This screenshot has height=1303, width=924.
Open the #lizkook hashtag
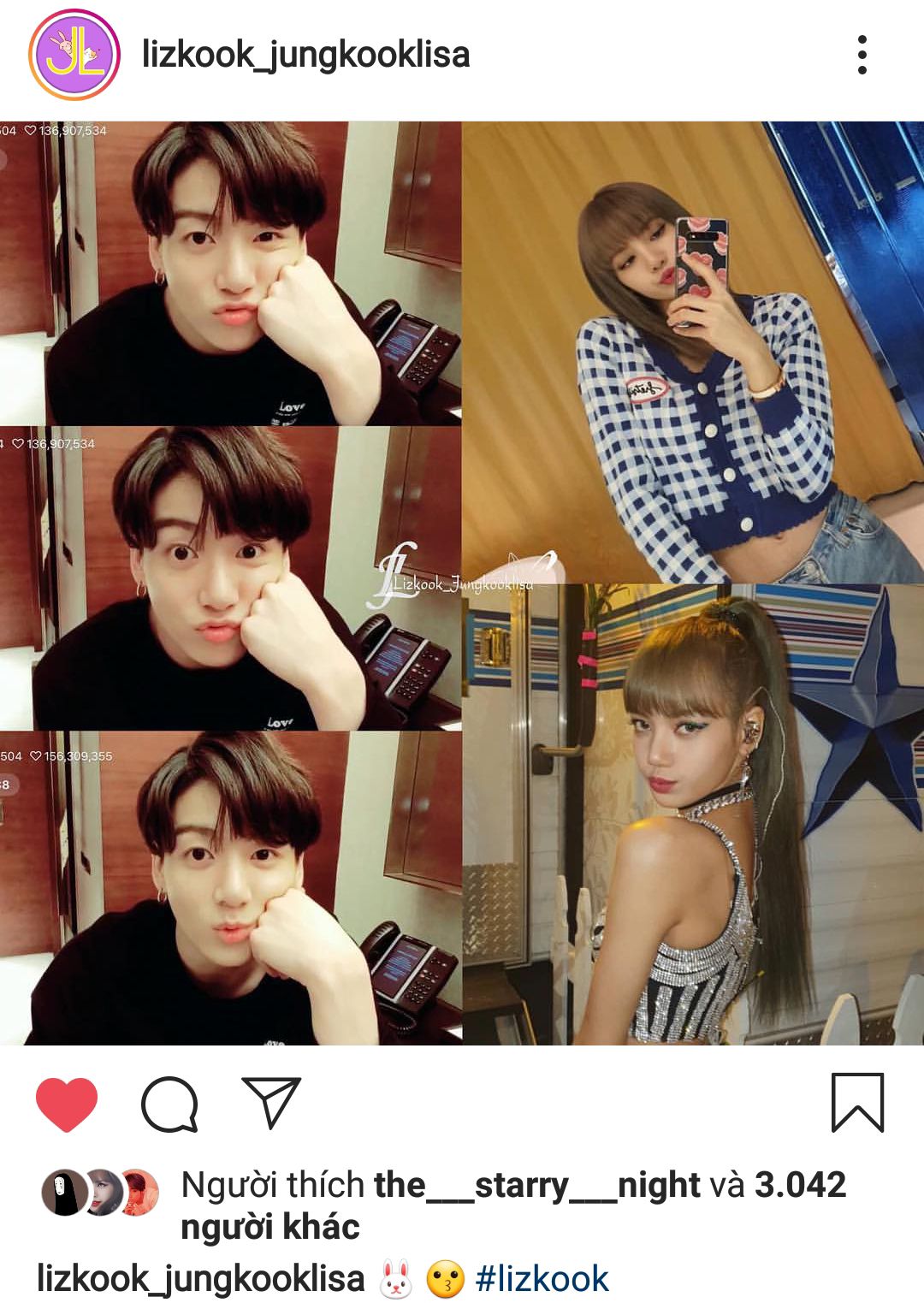[x=542, y=1279]
